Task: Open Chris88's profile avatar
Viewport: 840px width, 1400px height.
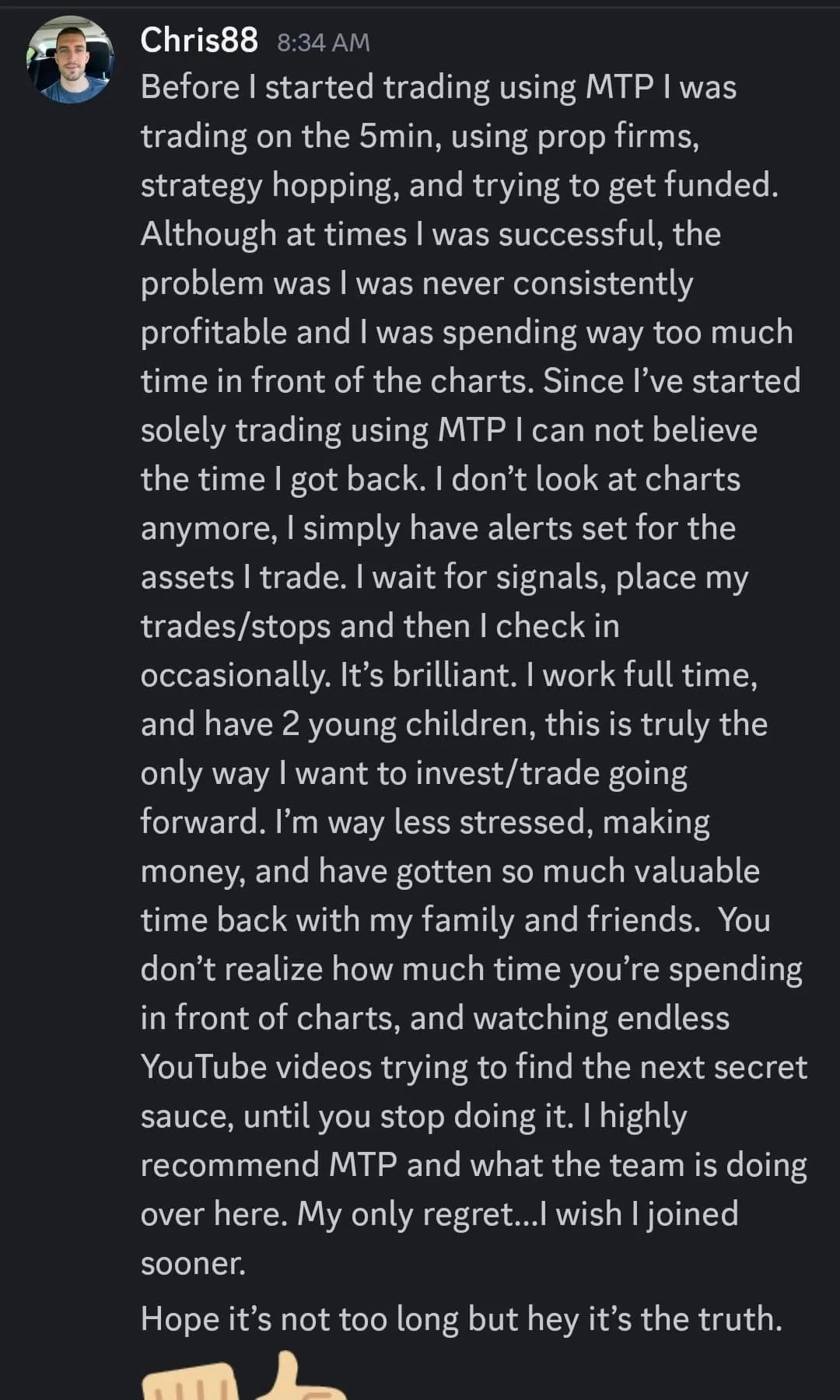Action: coord(70,60)
